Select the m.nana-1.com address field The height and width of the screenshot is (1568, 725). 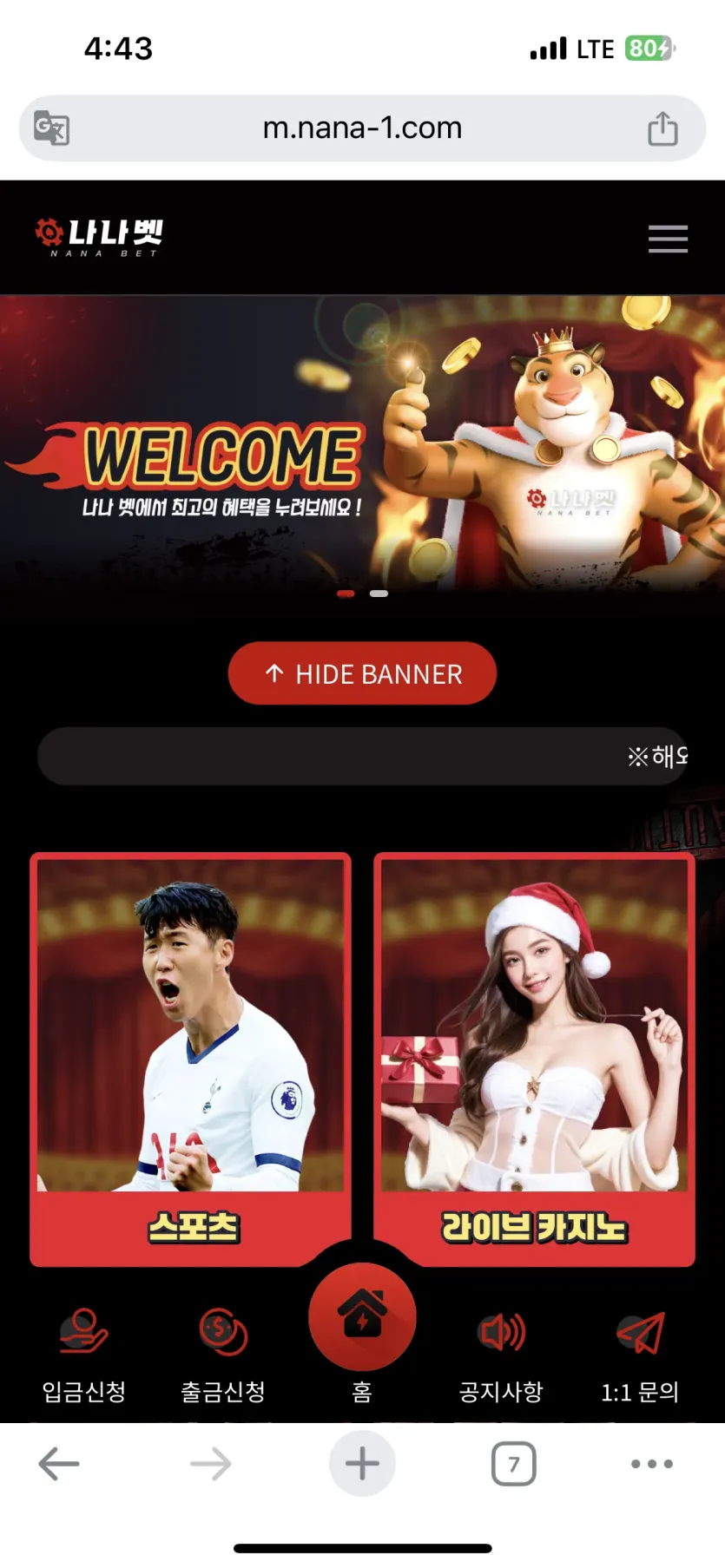(362, 128)
